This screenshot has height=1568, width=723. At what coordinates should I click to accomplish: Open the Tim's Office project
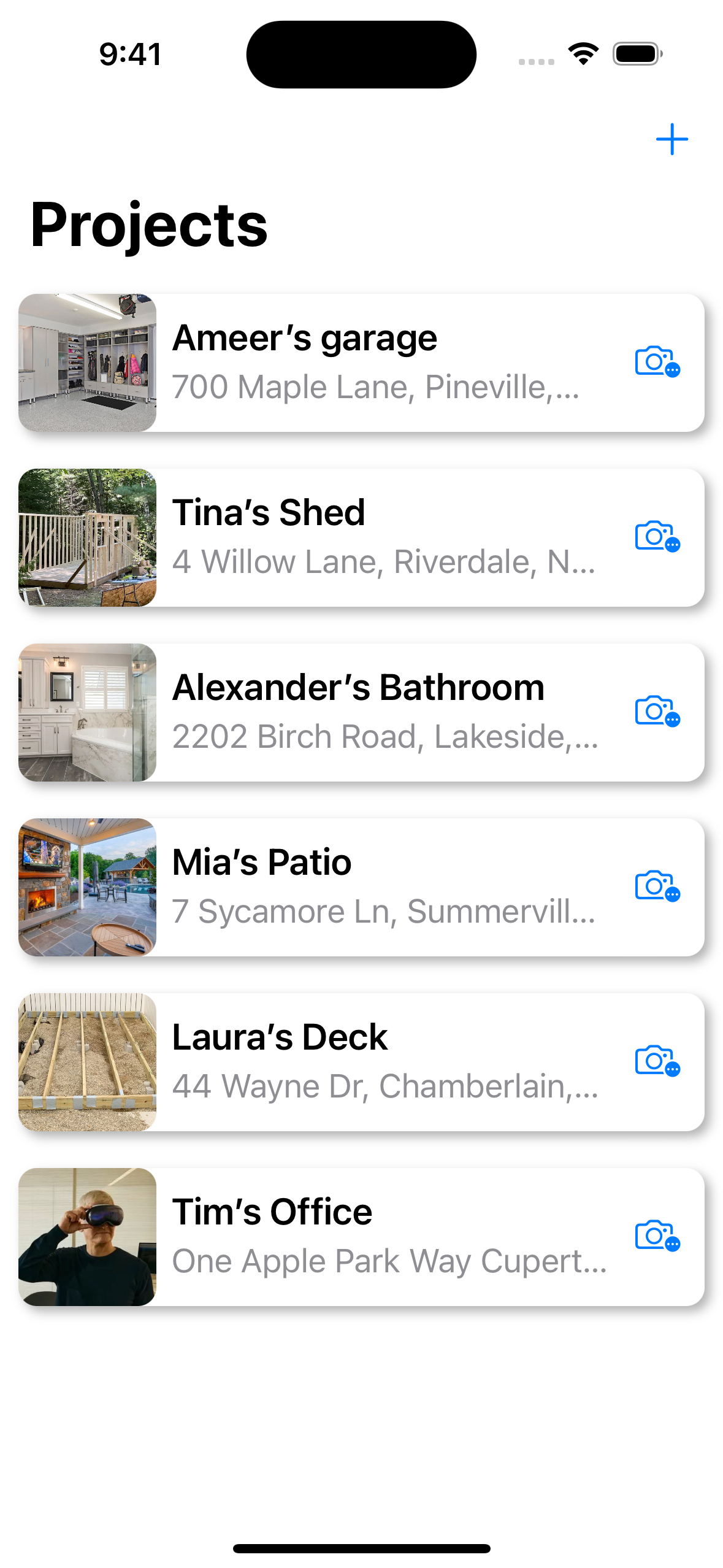tap(368, 1237)
